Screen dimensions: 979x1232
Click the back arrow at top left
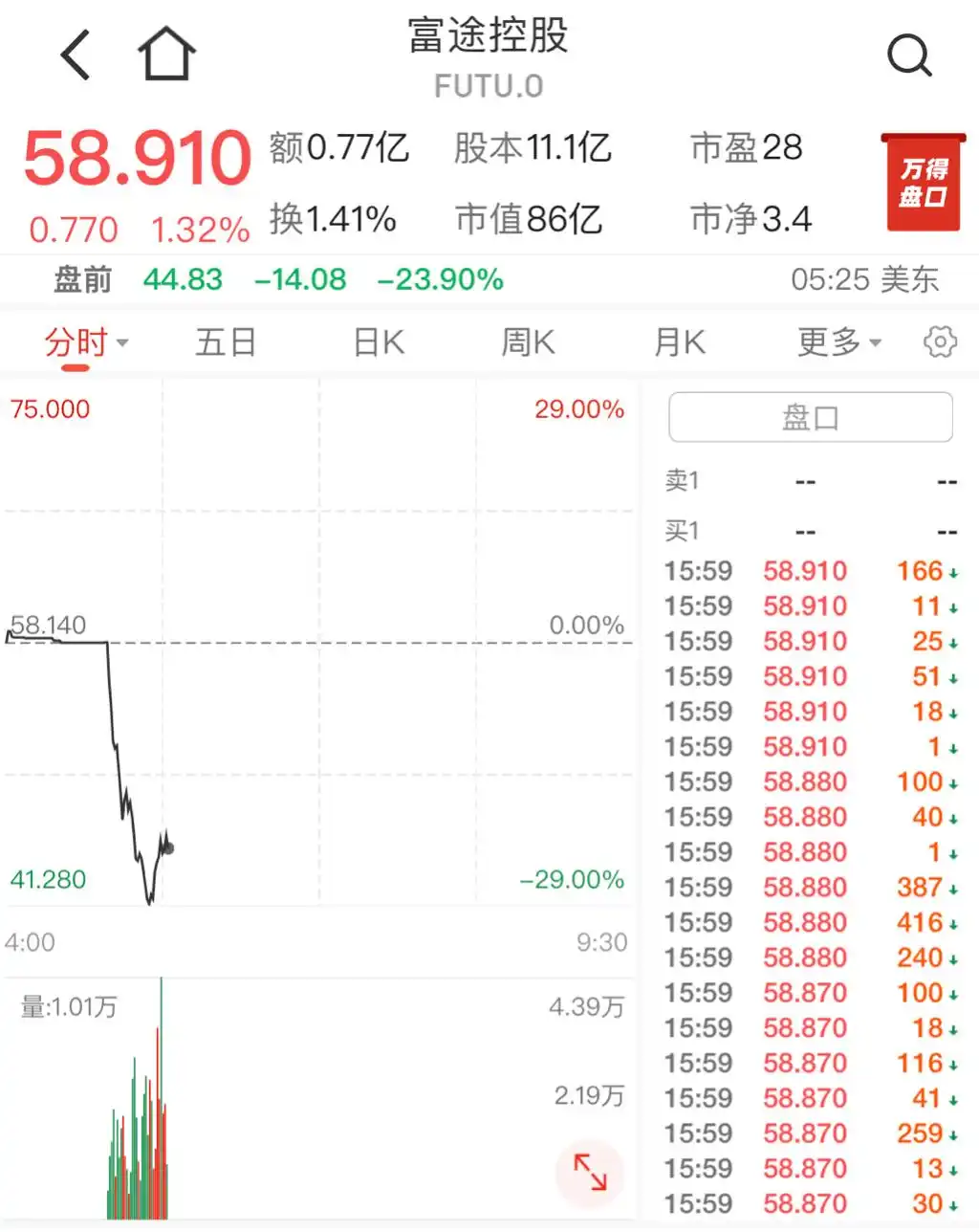[x=74, y=55]
